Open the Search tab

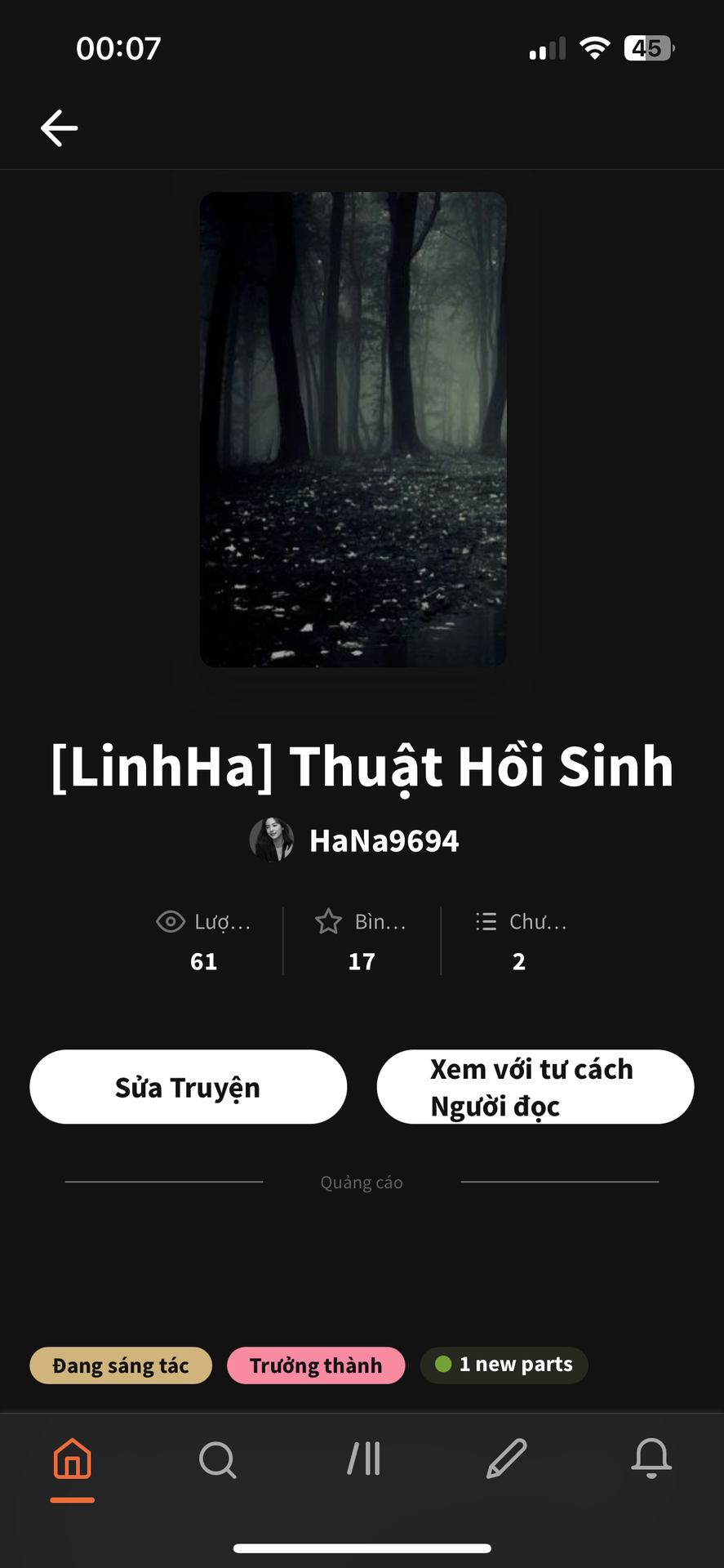(217, 1459)
